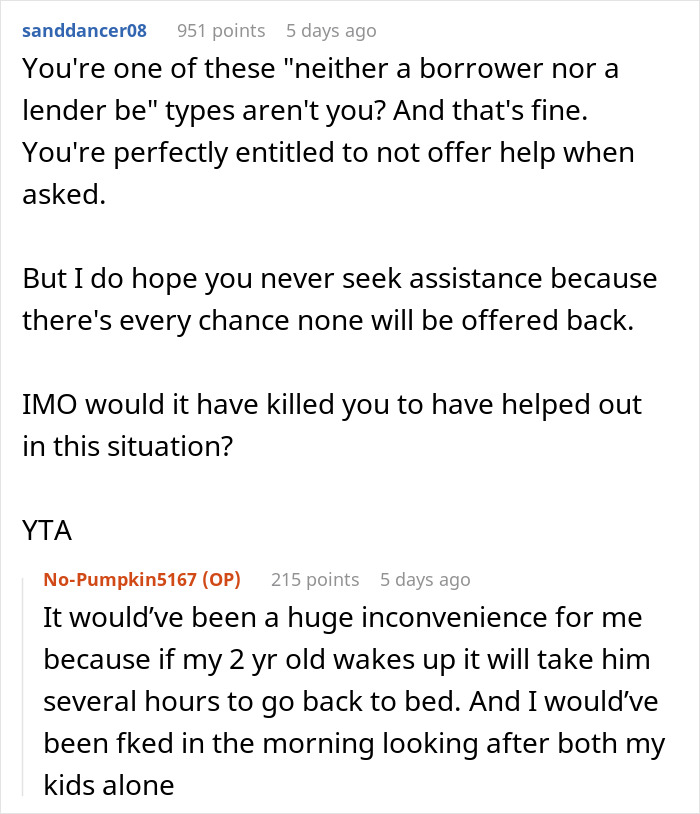This screenshot has width=700, height=814.
Task: Open sanddancer08's user profile
Action: (84, 31)
